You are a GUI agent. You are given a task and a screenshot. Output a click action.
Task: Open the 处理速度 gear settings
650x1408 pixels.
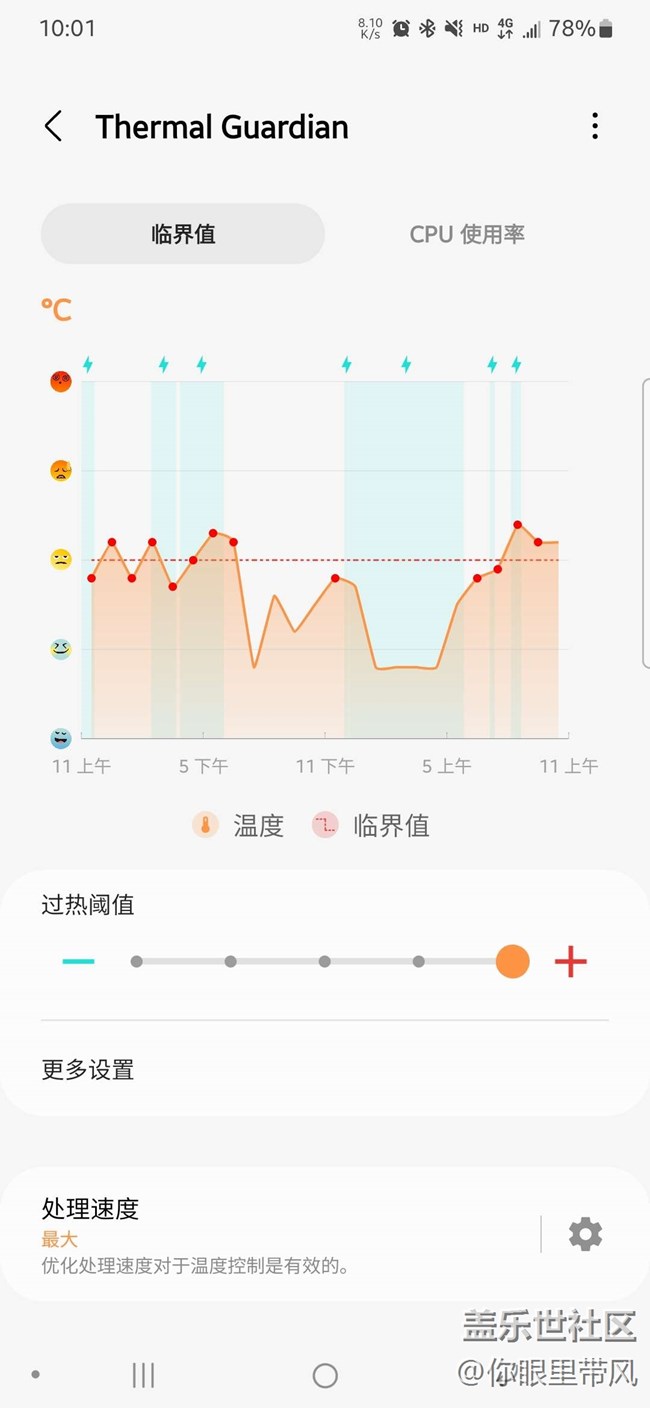(x=585, y=1234)
